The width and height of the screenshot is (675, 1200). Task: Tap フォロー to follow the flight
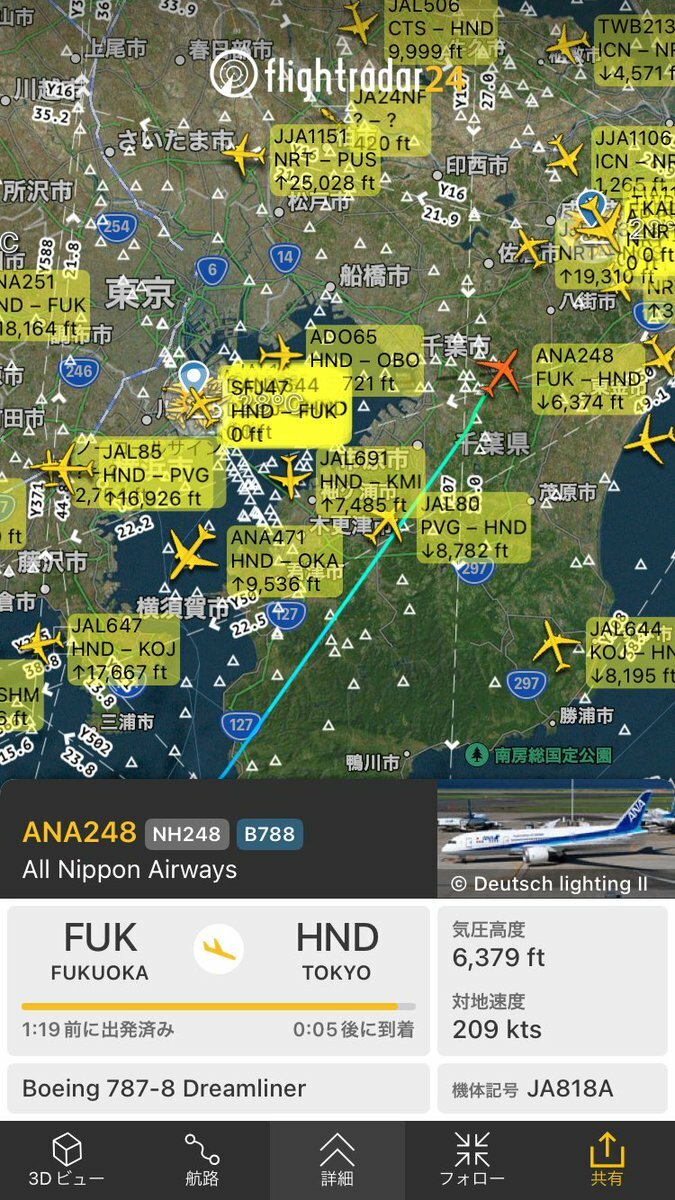click(x=472, y=1160)
